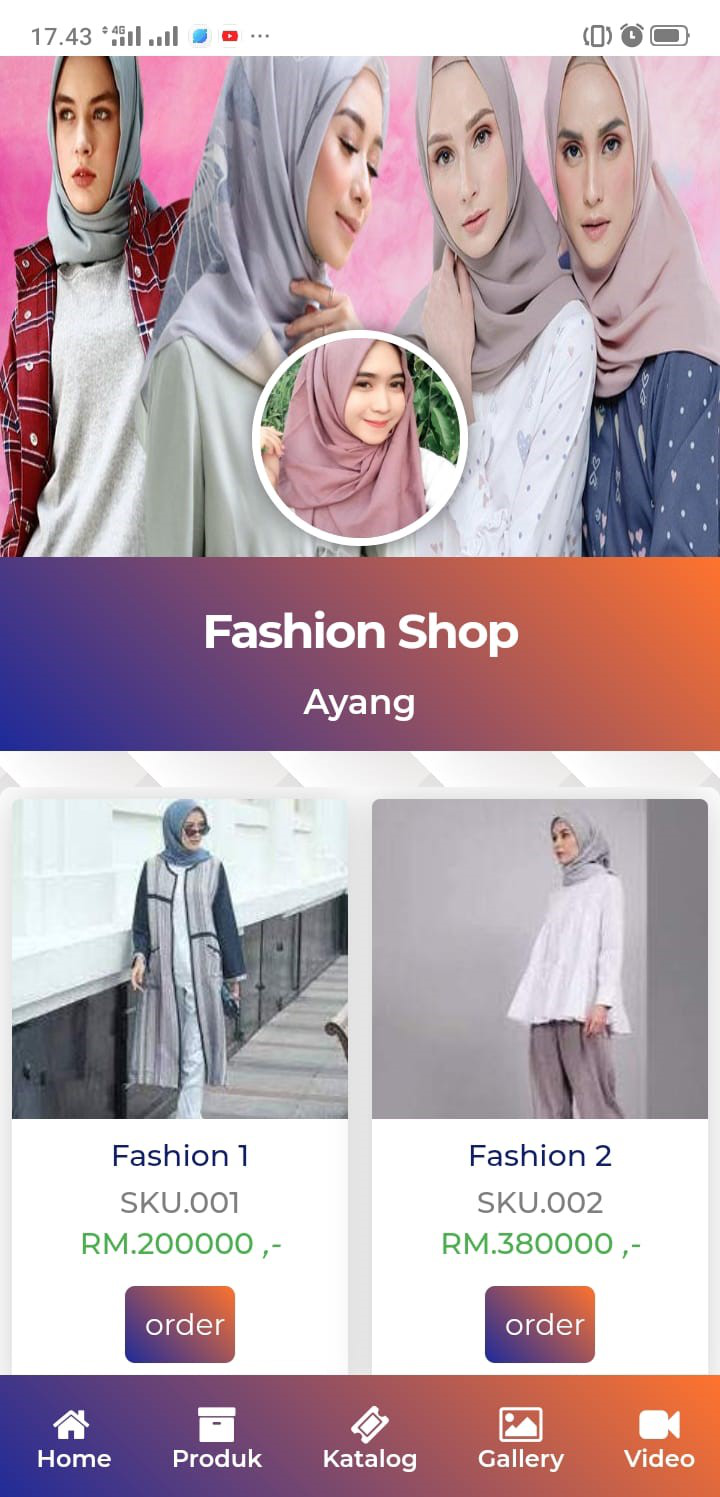Image resolution: width=720 pixels, height=1497 pixels.
Task: Open the Video tab
Action: point(659,1438)
